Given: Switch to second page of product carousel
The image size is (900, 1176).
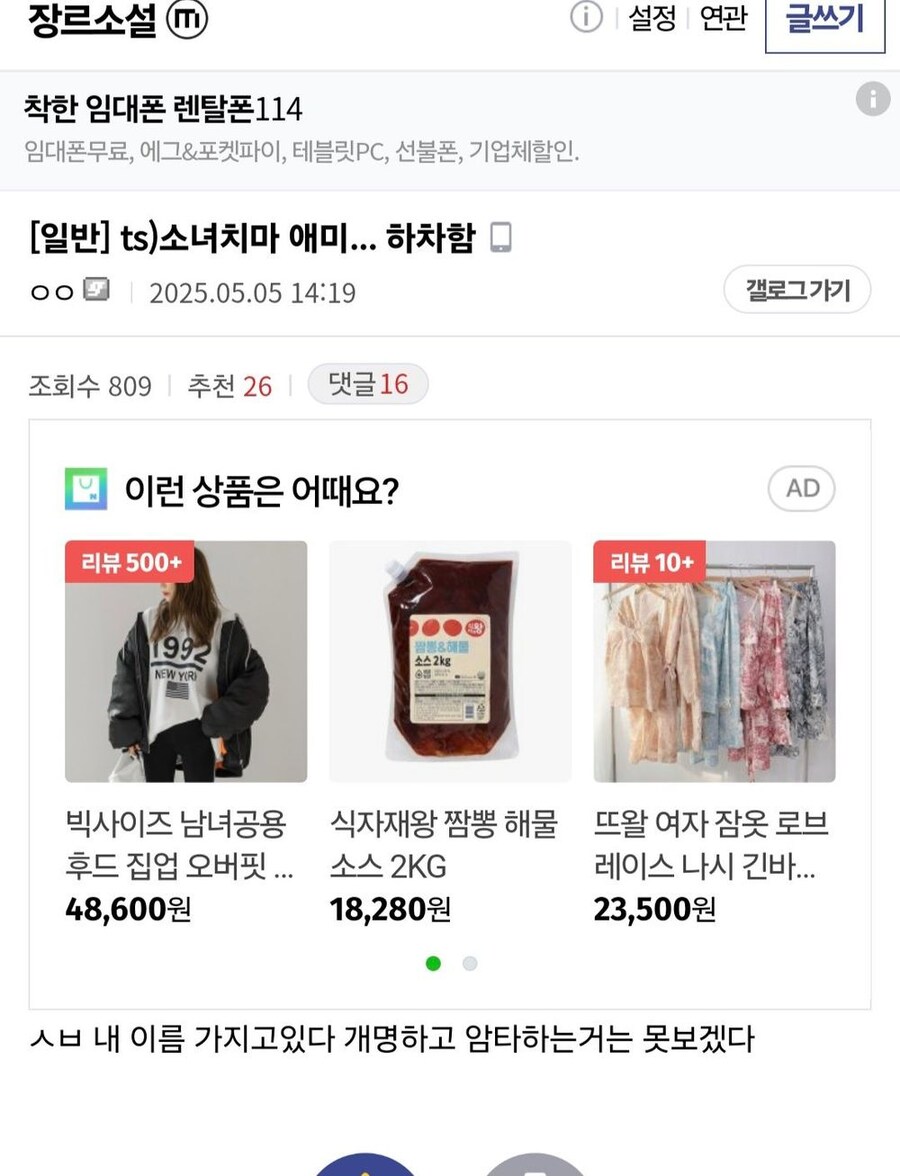Looking at the screenshot, I should click(470, 963).
